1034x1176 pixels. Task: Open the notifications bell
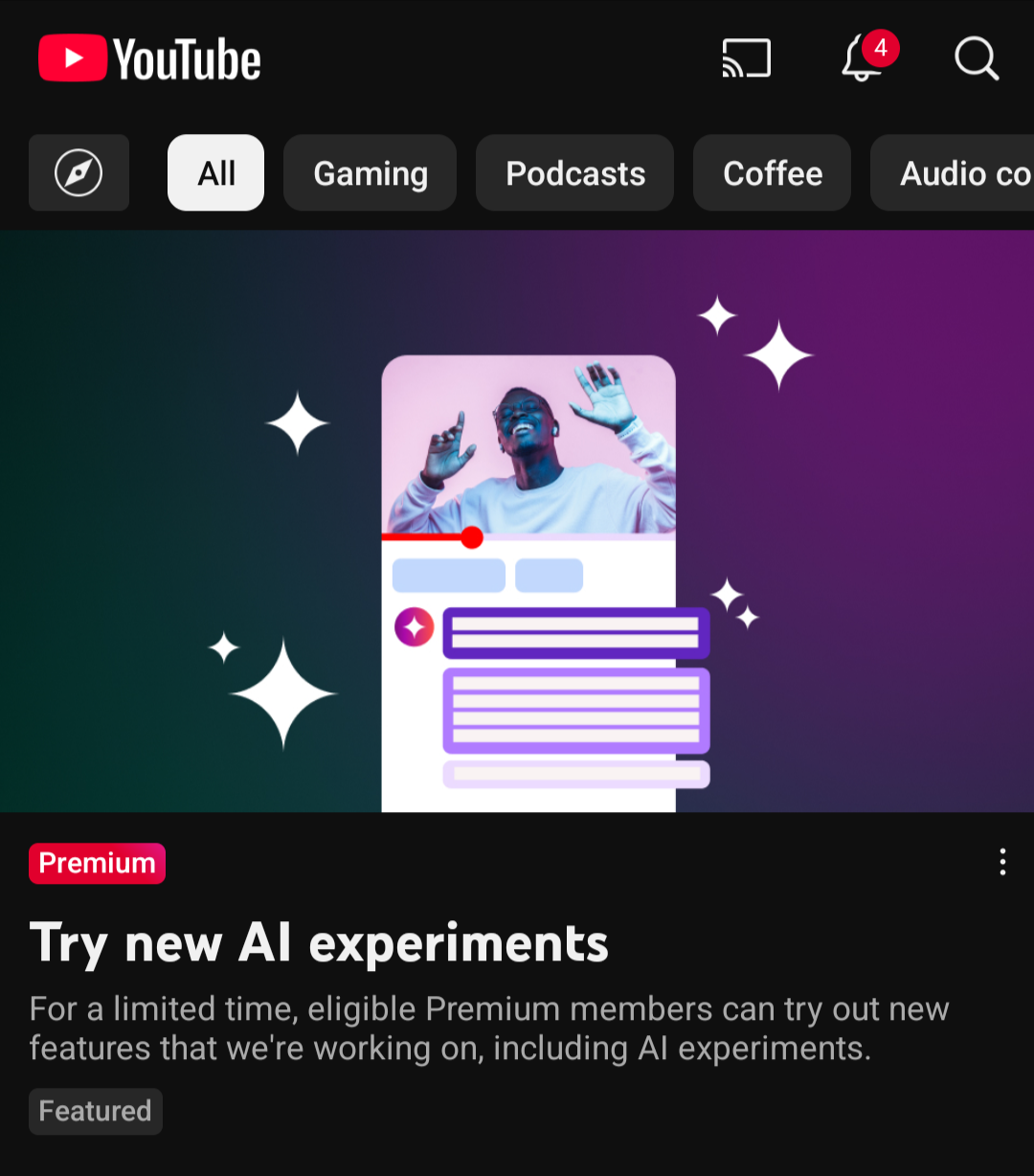pos(864,59)
